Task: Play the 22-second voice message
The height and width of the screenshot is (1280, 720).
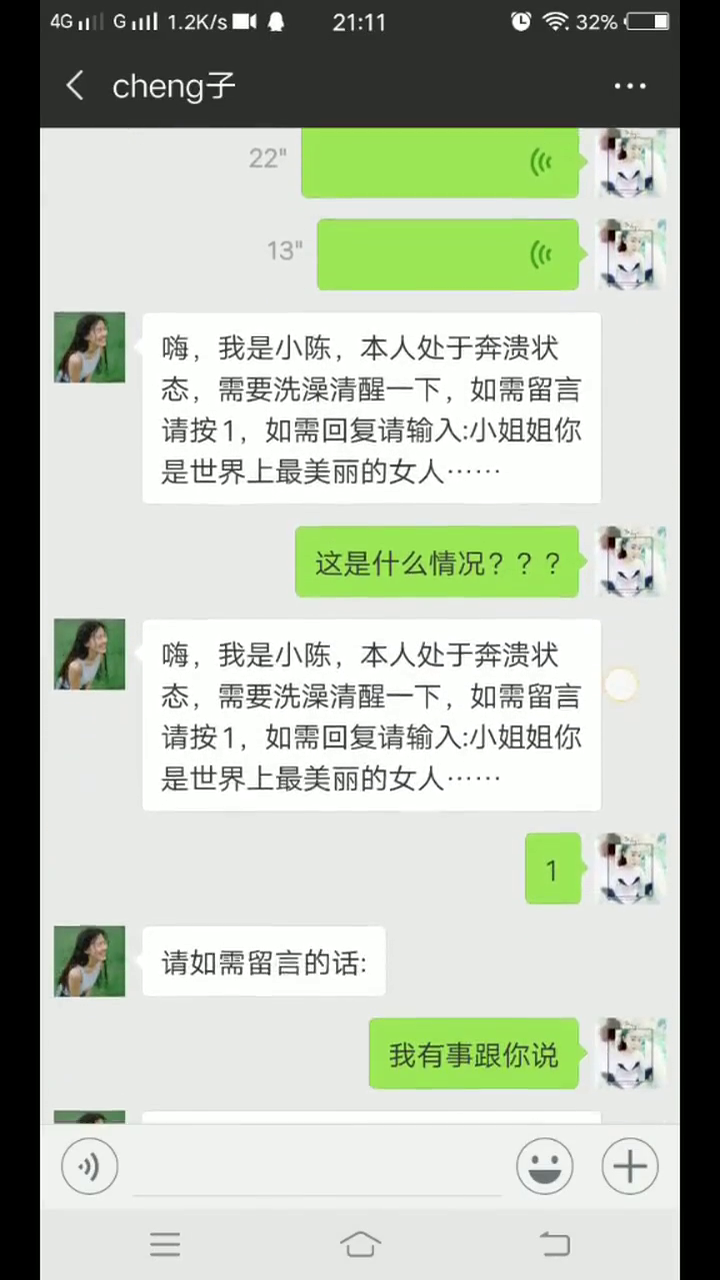Action: [440, 162]
